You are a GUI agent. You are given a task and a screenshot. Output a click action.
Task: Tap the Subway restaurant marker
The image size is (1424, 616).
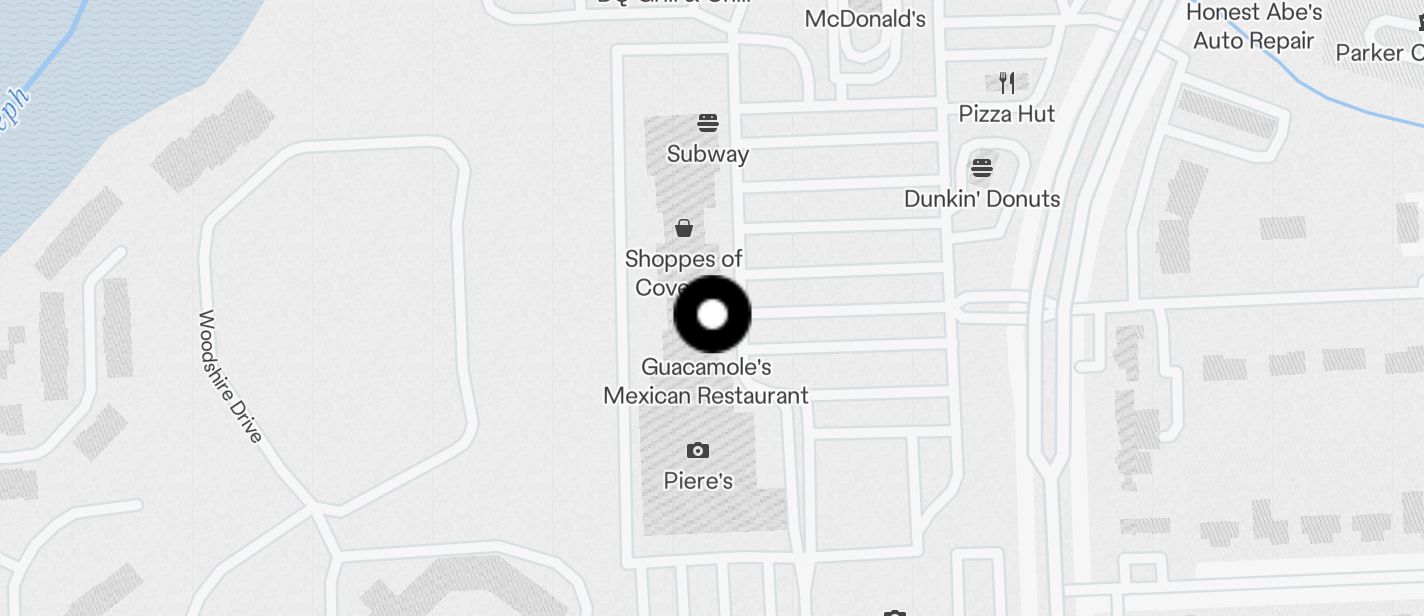click(708, 124)
